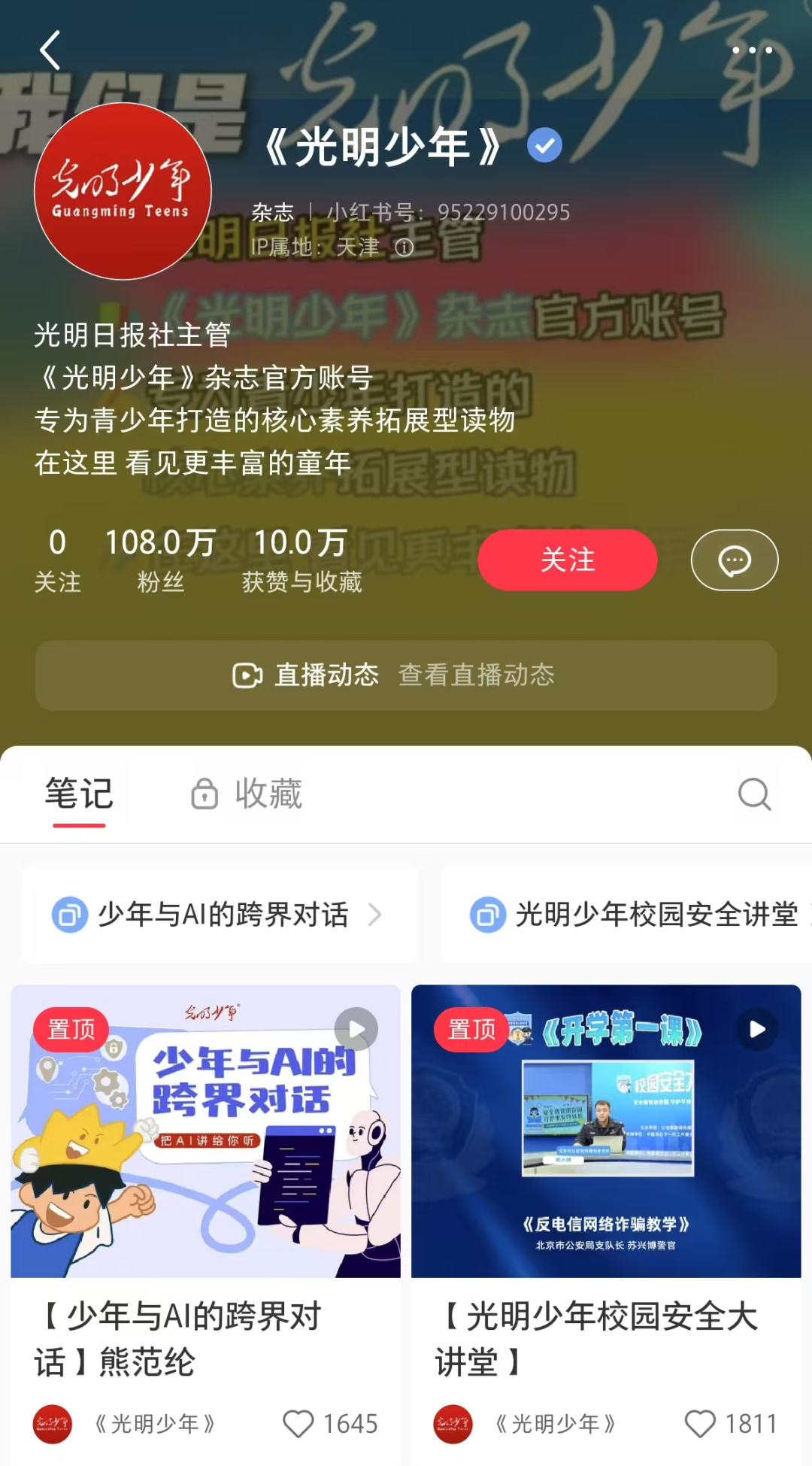Search this account's notes with magnifier icon
This screenshot has height=1466, width=812.
[754, 794]
